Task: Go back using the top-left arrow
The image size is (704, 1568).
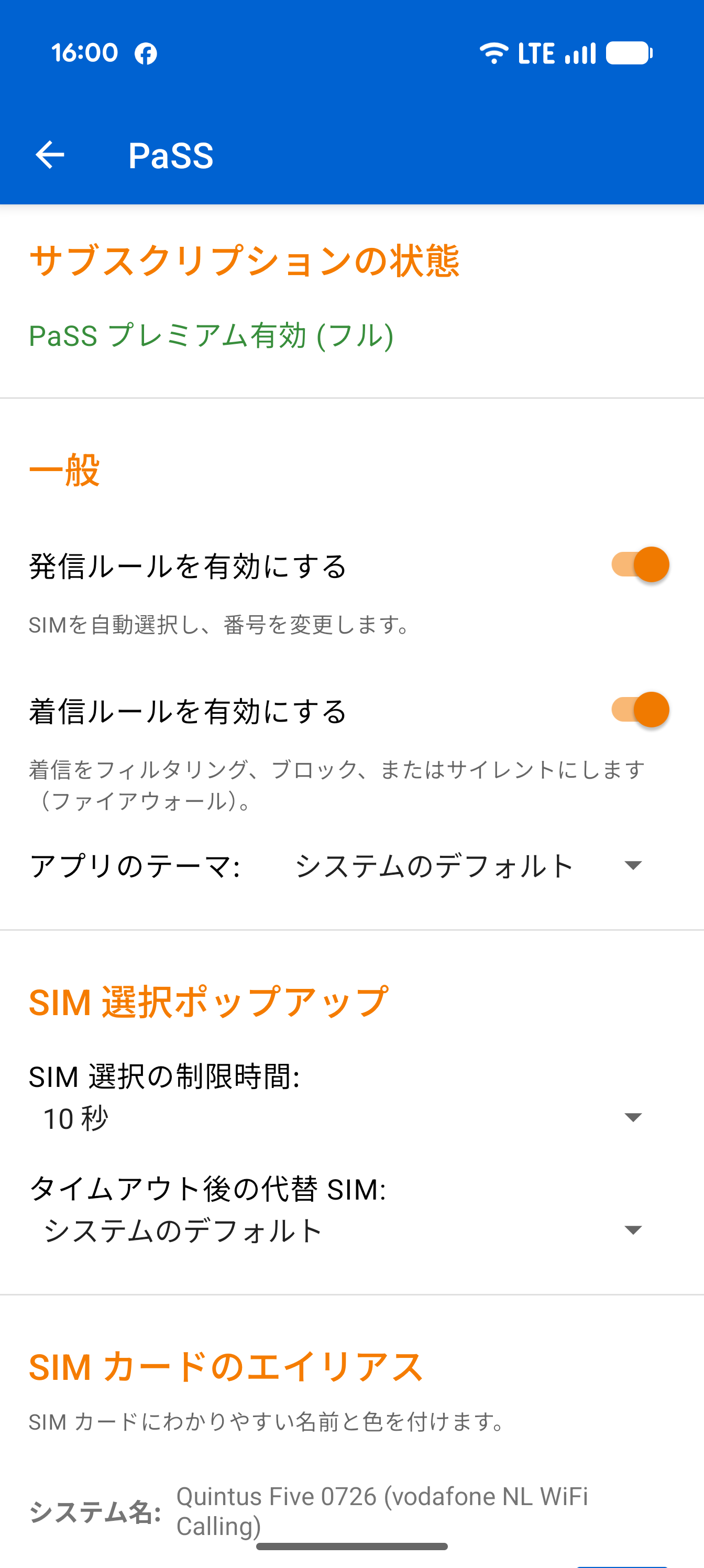Action: pyautogui.click(x=50, y=155)
